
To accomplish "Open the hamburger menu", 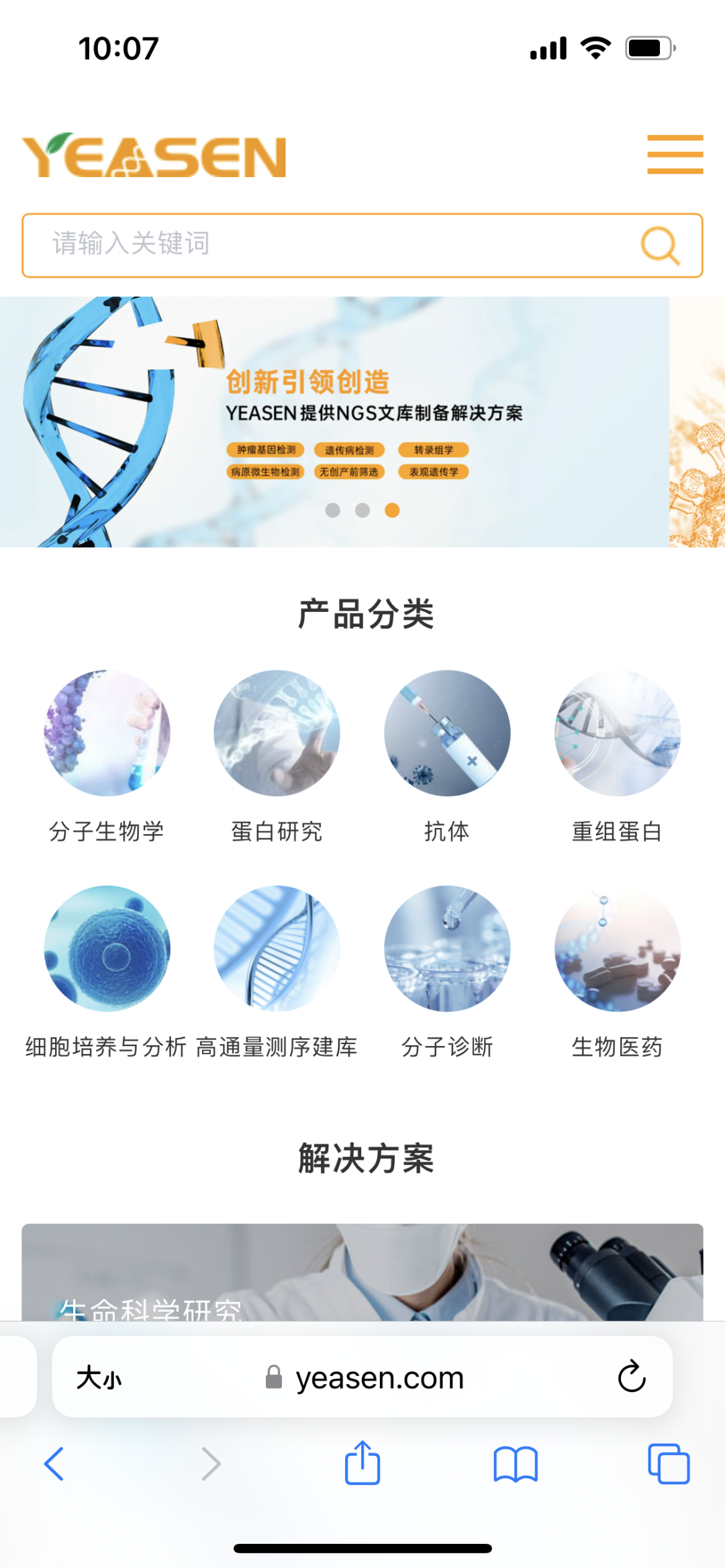I will point(675,154).
